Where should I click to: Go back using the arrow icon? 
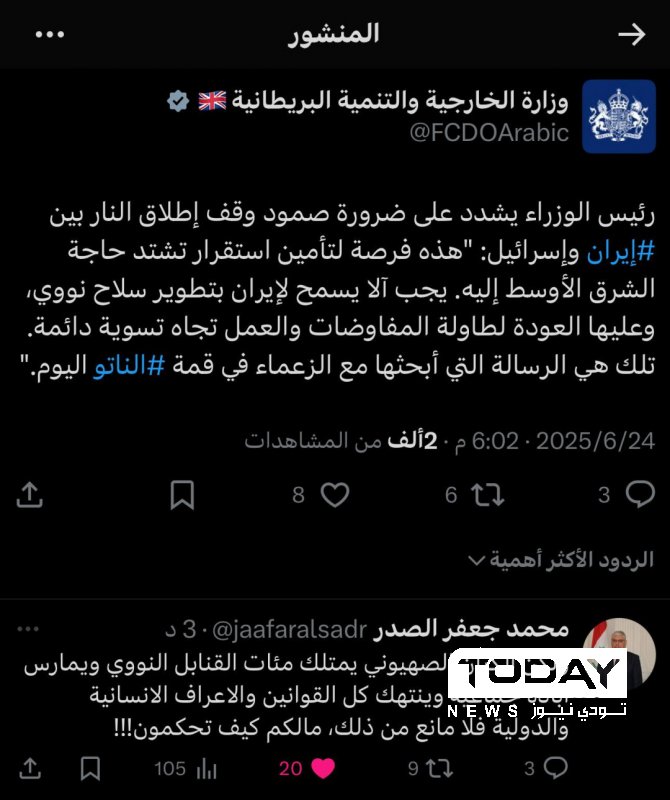[631, 34]
